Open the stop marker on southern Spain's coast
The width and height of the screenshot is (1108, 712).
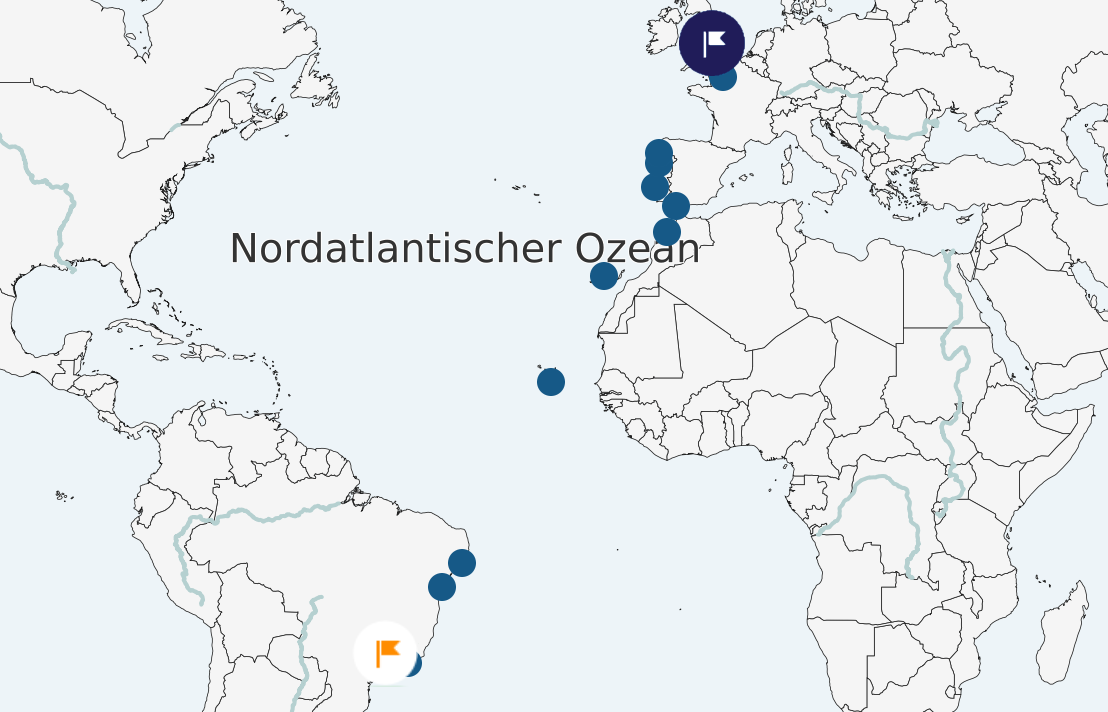coord(676,206)
